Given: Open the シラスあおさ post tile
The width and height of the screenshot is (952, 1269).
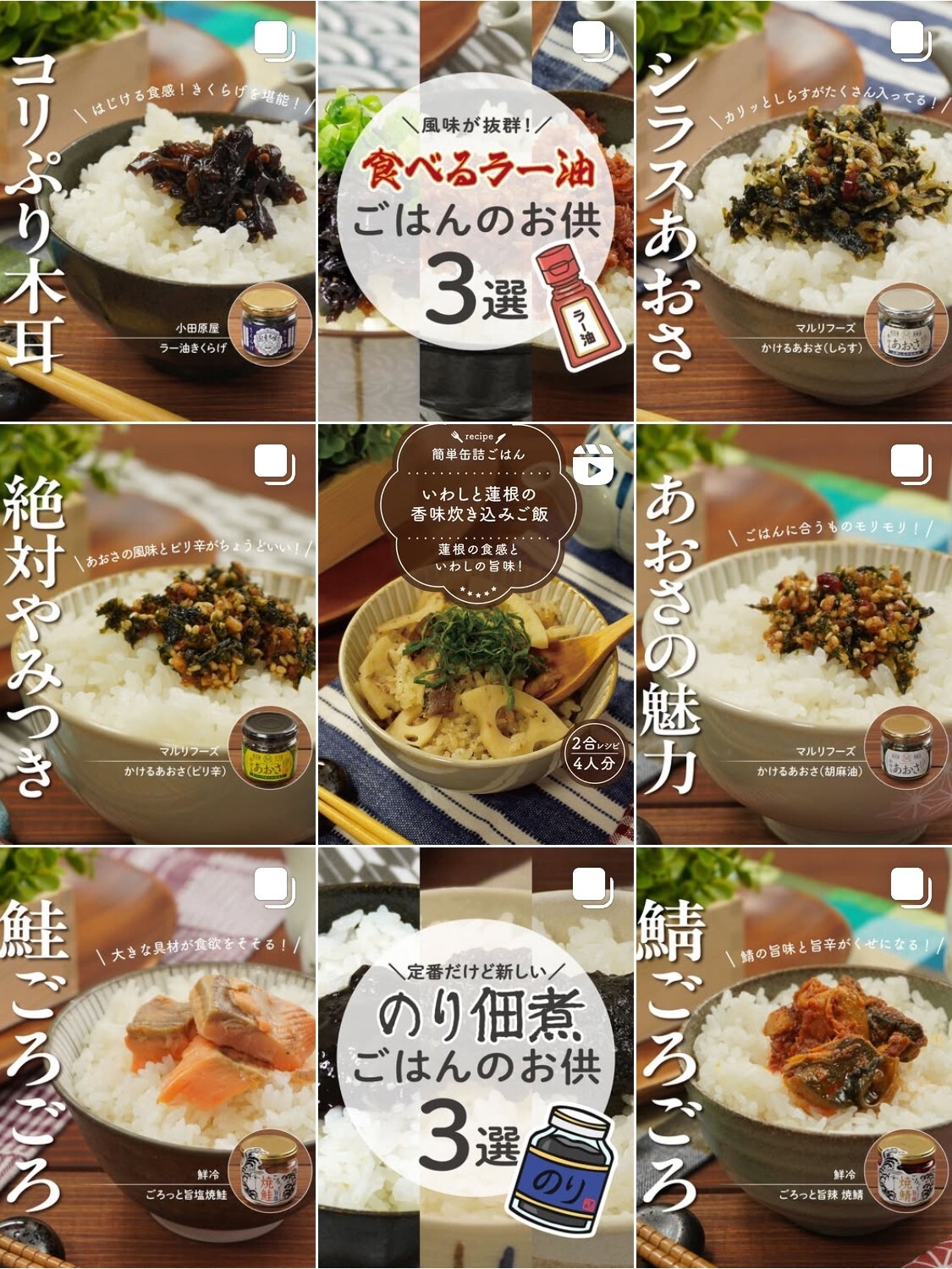Looking at the screenshot, I should click(794, 212).
